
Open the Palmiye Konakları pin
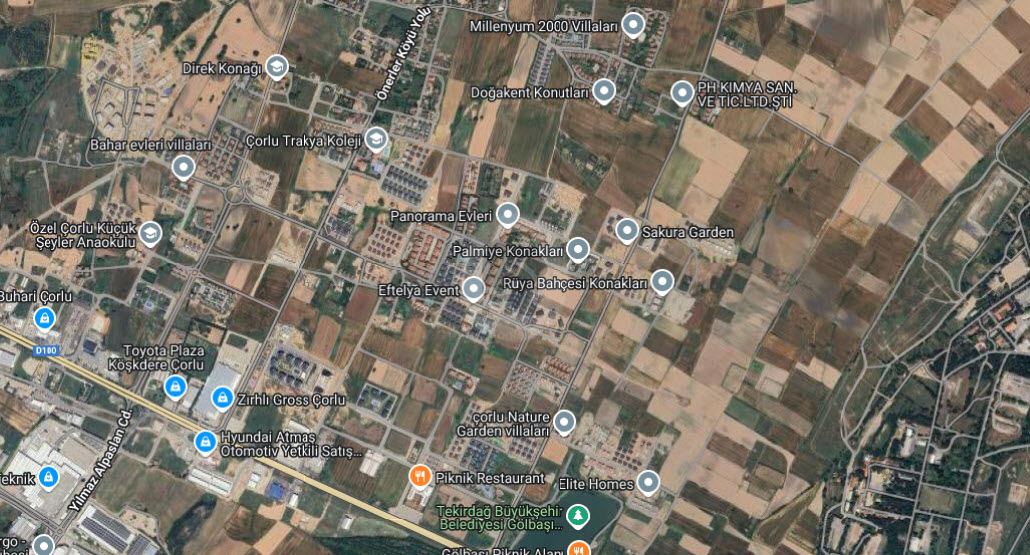[x=578, y=249]
